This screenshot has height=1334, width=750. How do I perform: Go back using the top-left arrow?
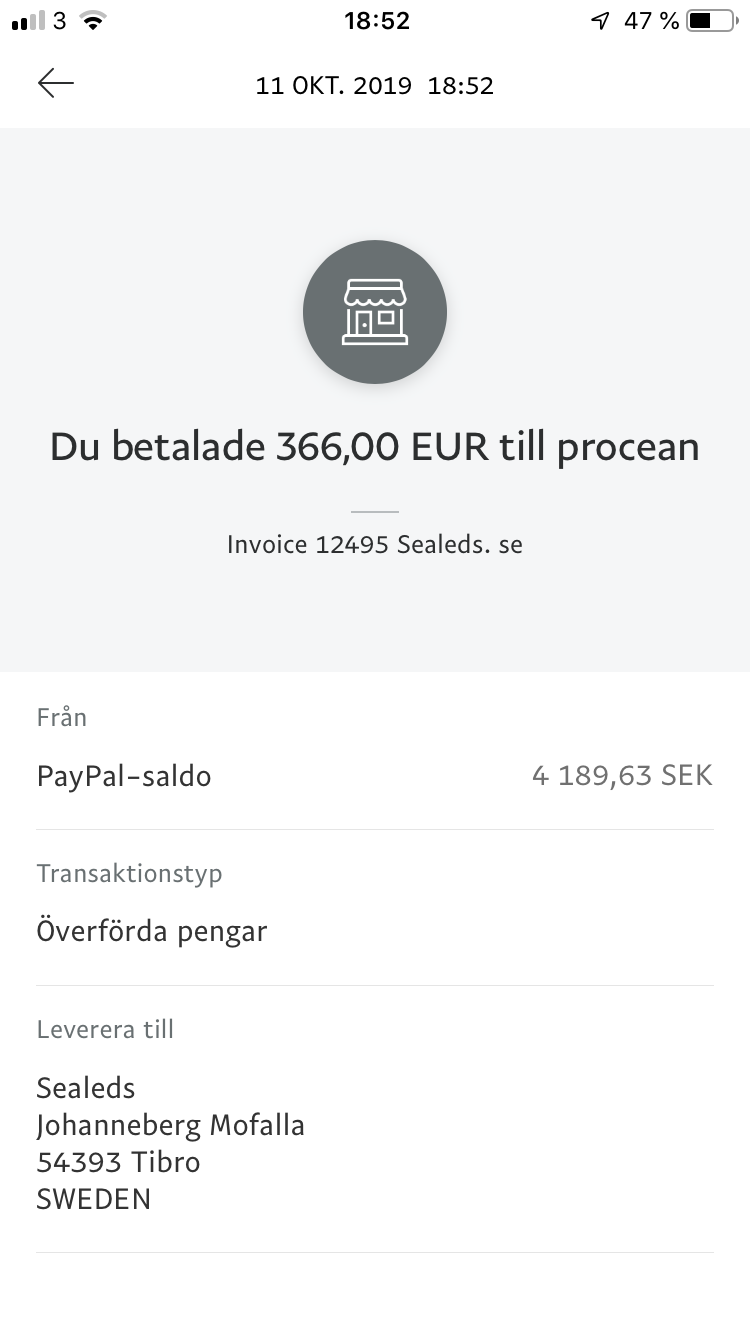coord(56,84)
